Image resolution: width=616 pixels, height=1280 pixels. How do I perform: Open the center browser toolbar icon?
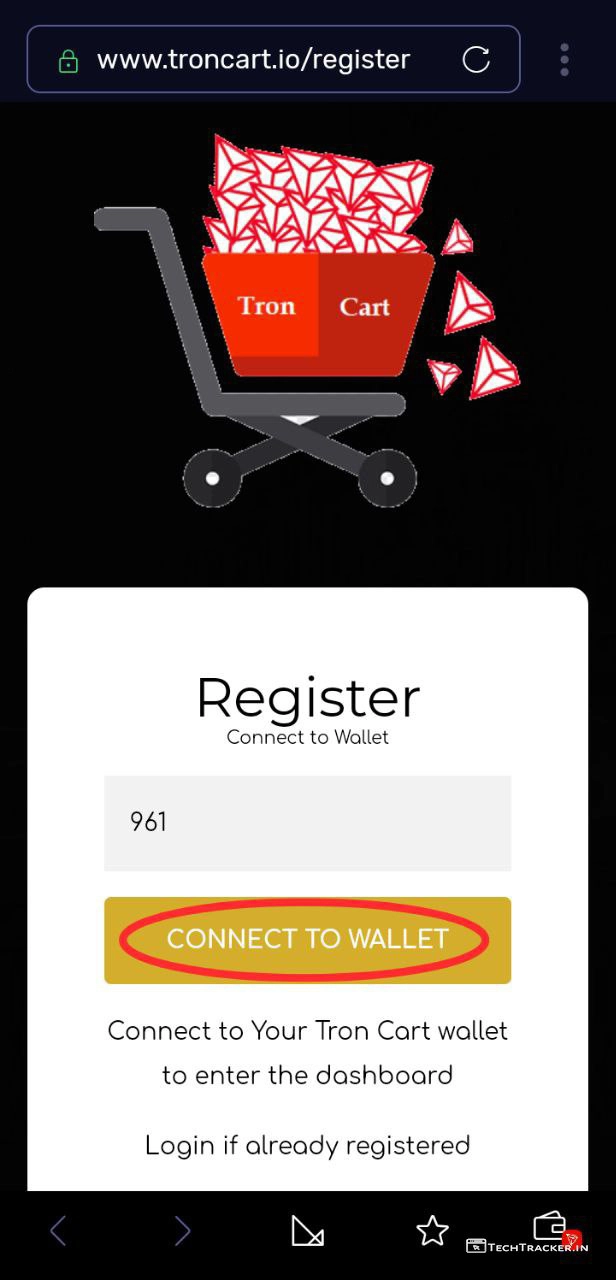click(x=306, y=1231)
